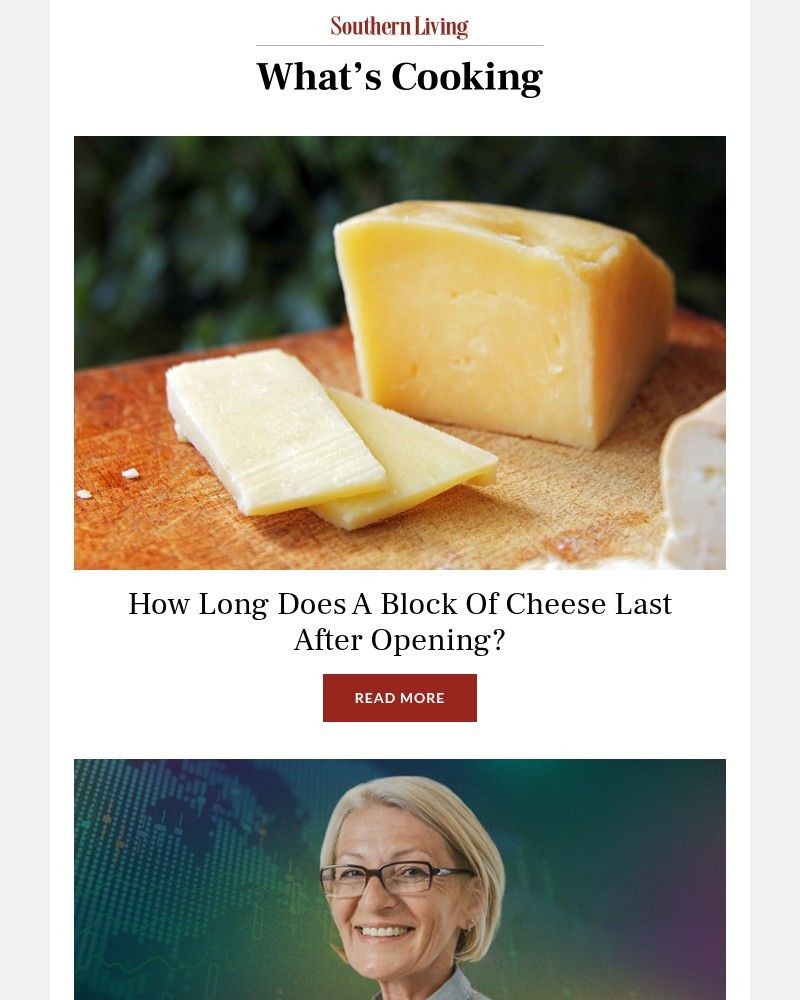Open the smiling woman with glasses image

[x=400, y=879]
